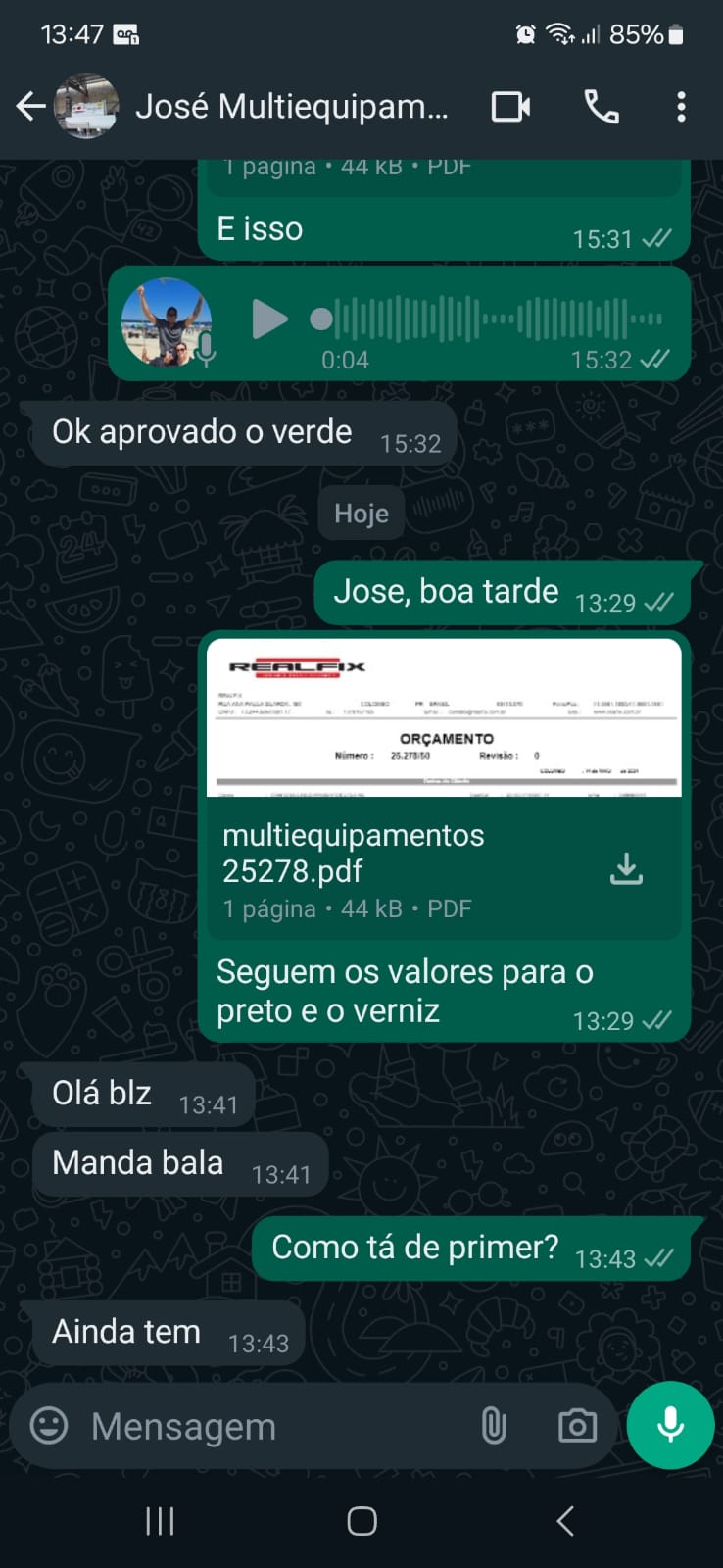Start a voice call with José
This screenshot has width=723, height=1568.
601,106
